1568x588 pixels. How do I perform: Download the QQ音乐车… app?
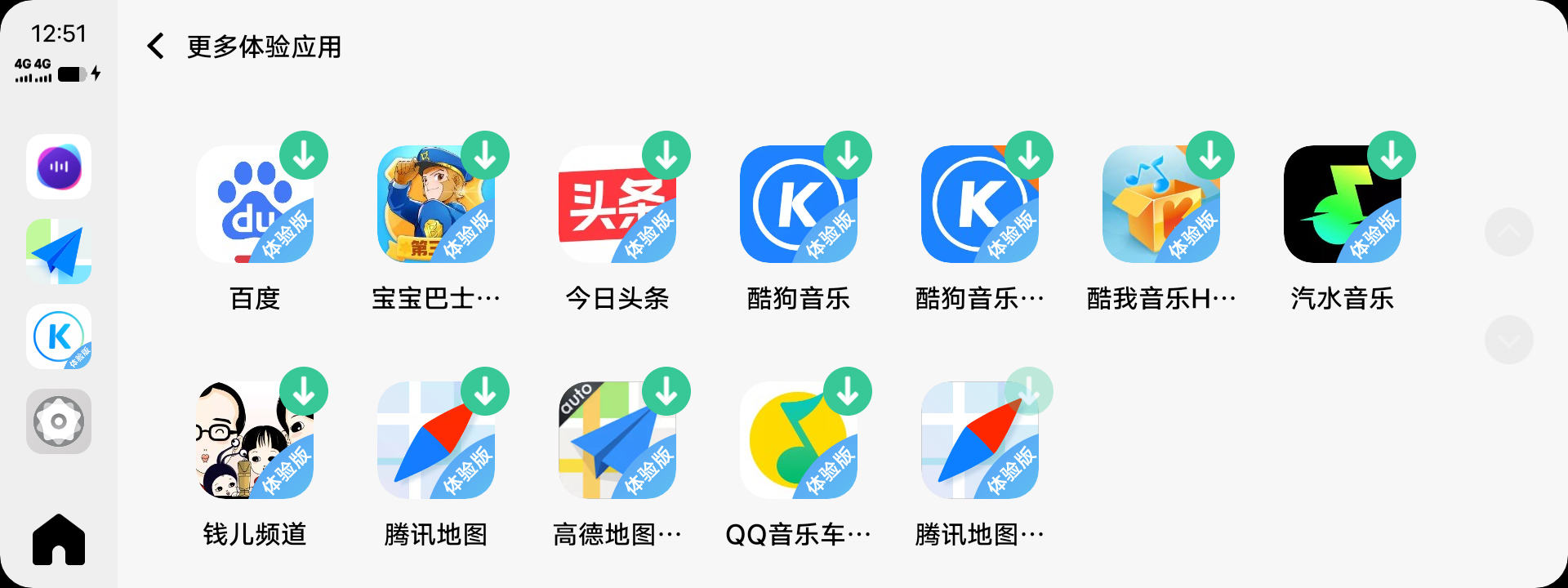848,391
